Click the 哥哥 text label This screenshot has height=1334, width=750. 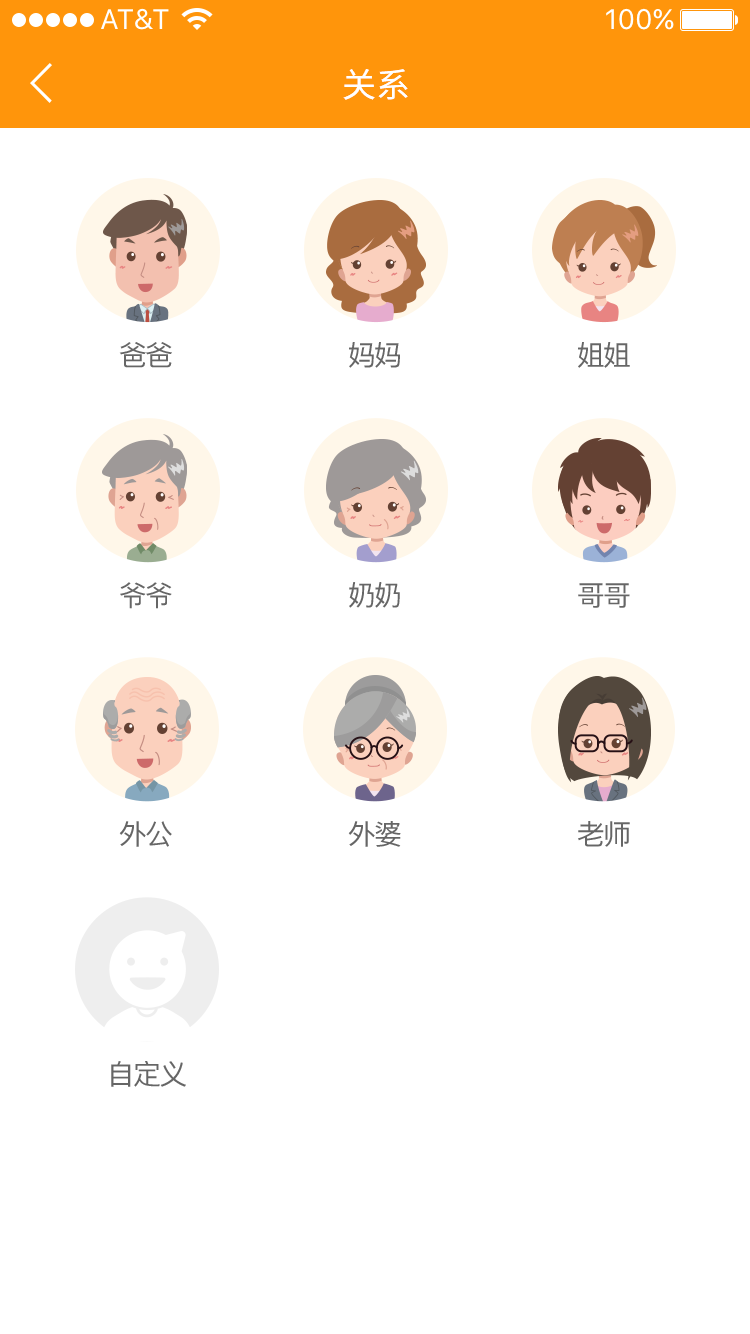pos(604,595)
